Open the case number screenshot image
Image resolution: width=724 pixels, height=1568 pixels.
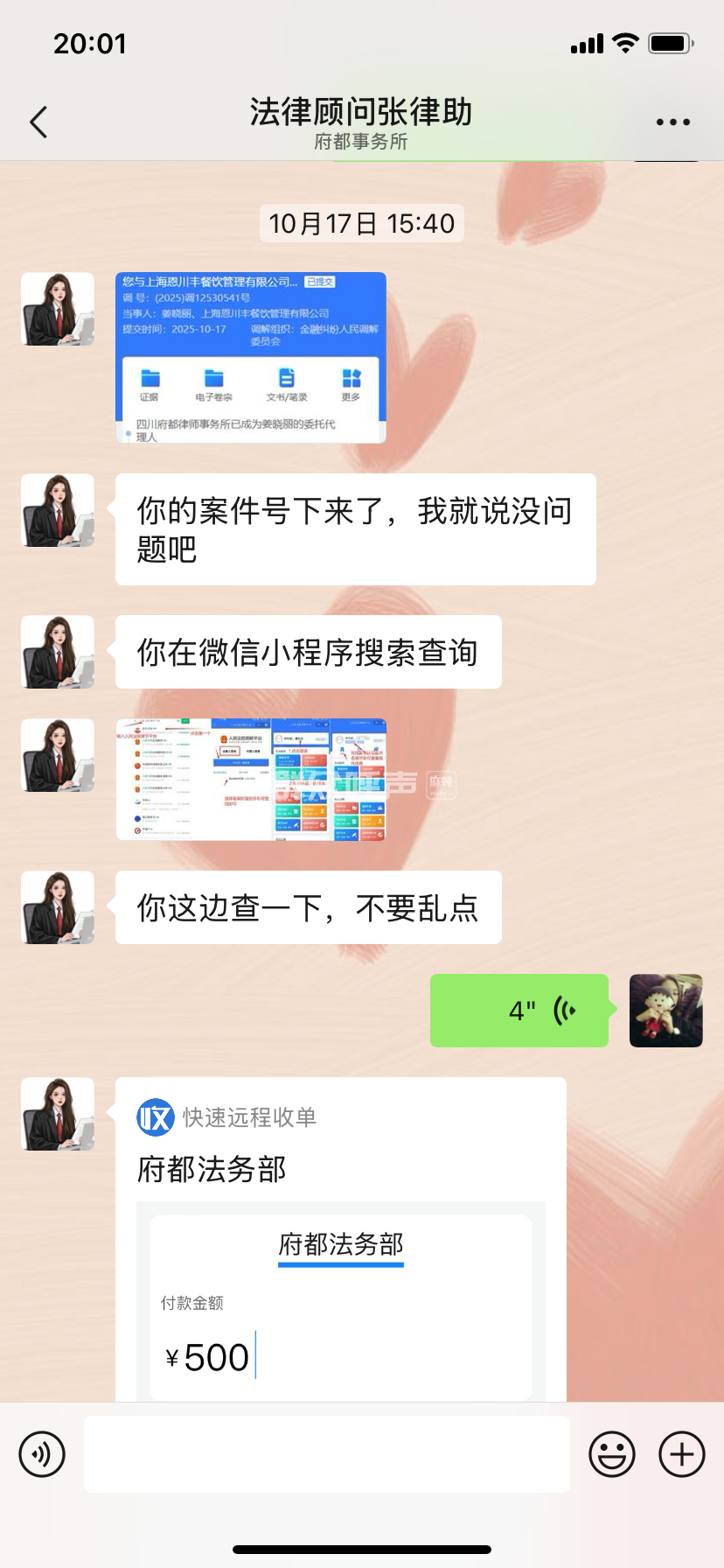coord(251,357)
